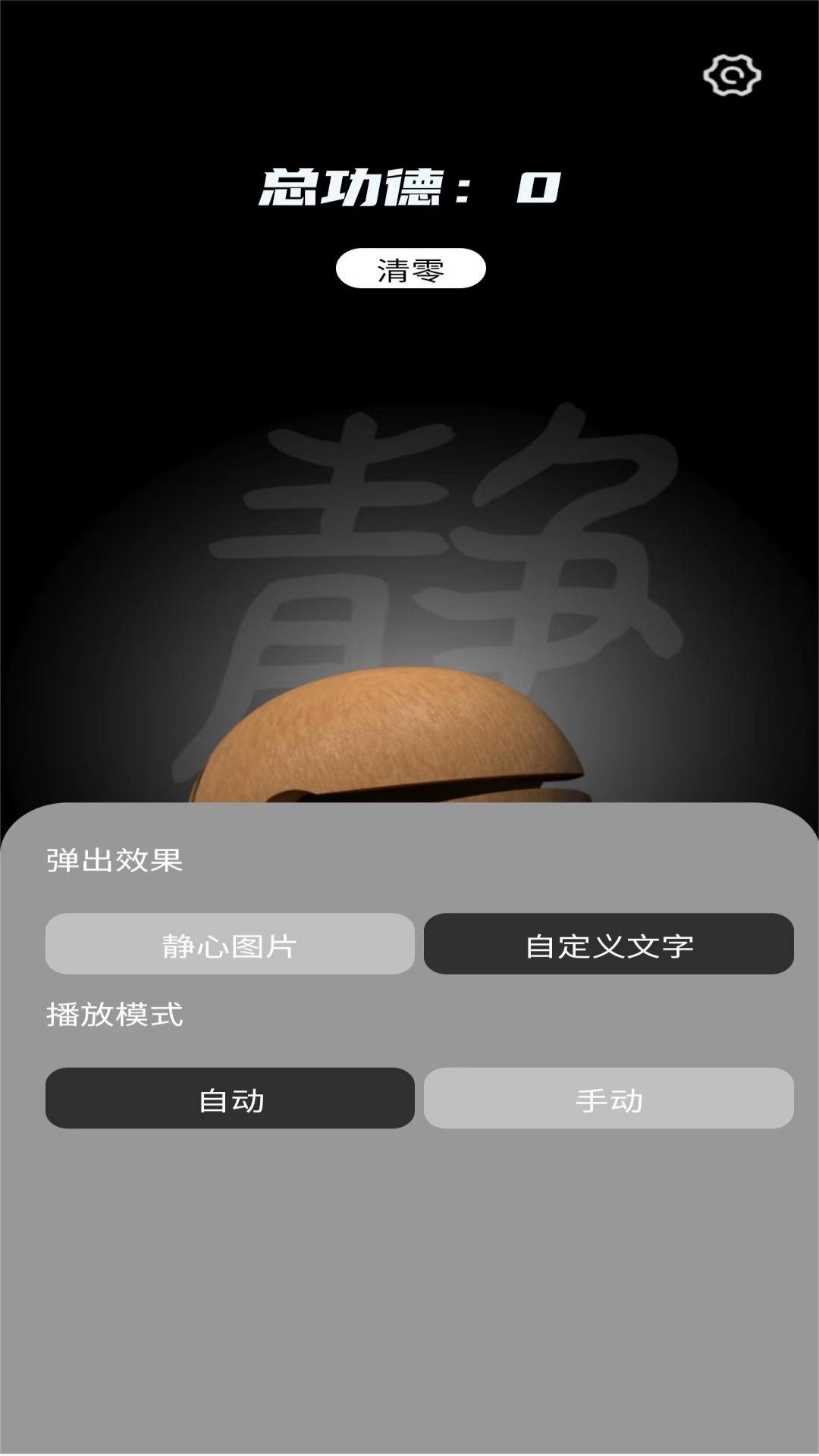
Task: Knock the wooden fish
Action: [x=390, y=736]
